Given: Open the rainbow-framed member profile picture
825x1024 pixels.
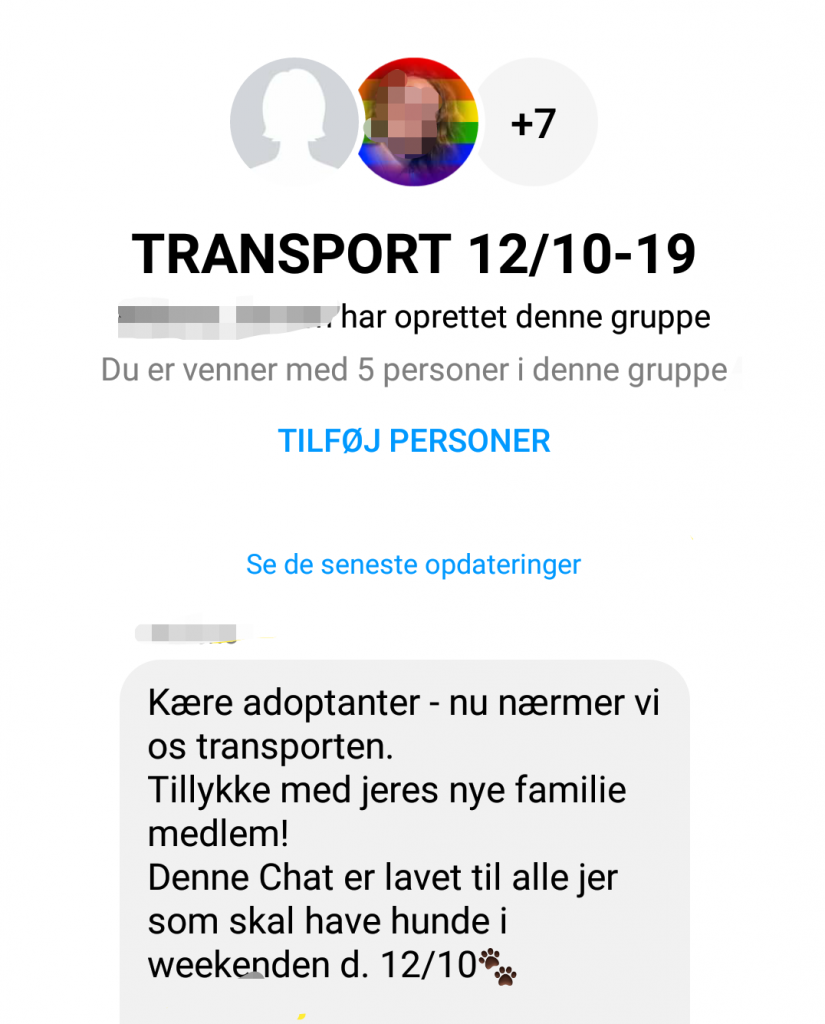Looking at the screenshot, I should (x=418, y=124).
